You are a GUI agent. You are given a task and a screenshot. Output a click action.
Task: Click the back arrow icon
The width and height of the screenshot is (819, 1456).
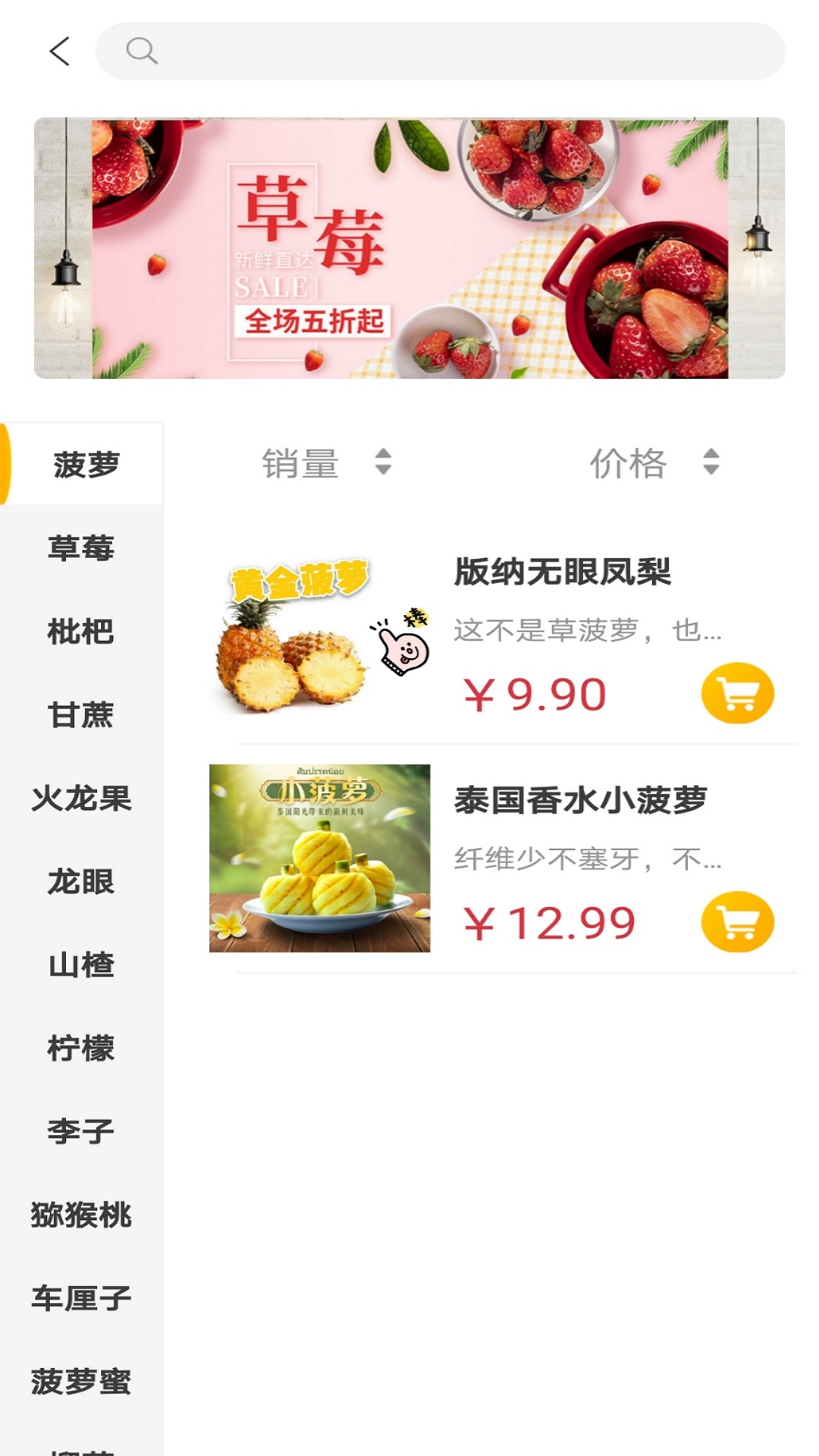pos(59,52)
